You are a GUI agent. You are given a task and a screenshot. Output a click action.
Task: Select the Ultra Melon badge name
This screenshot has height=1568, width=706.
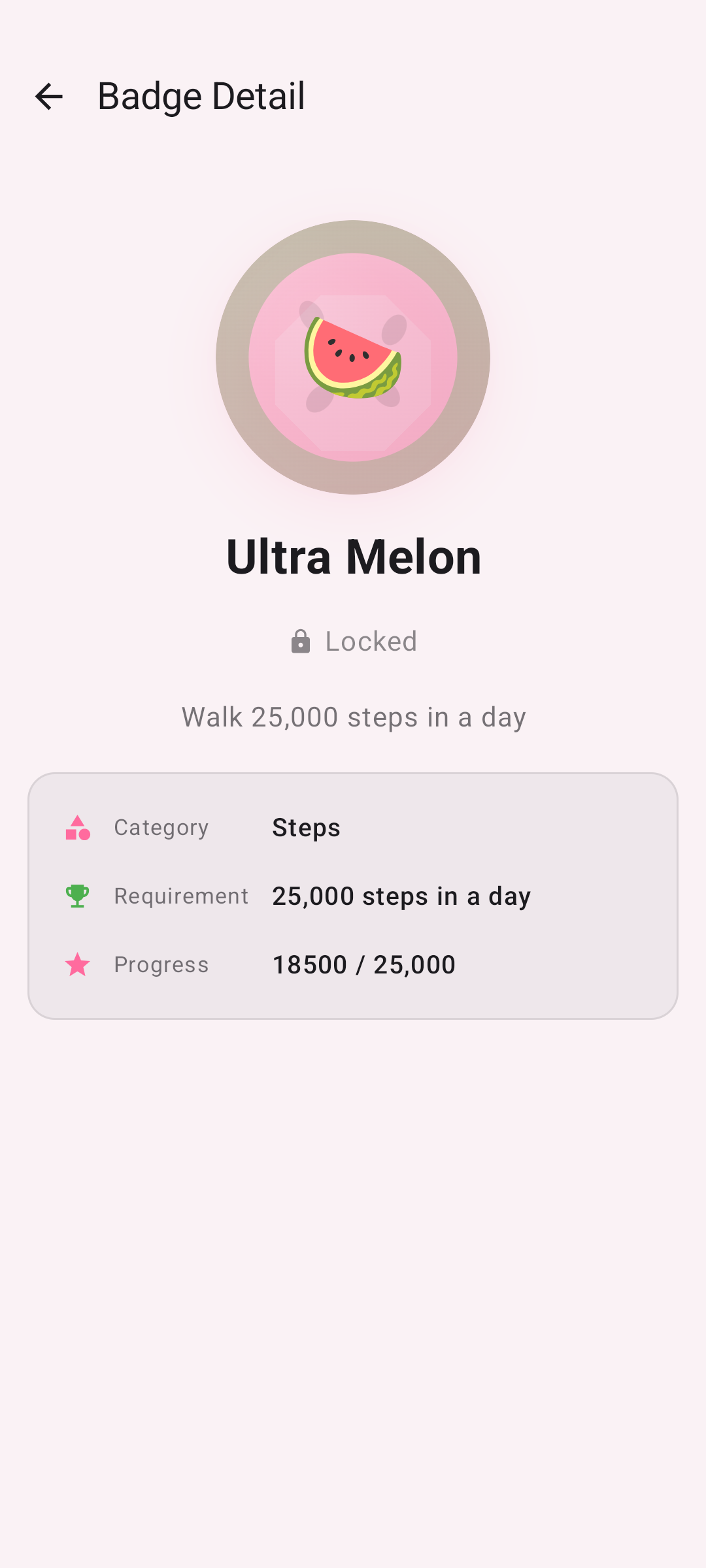[x=353, y=557]
